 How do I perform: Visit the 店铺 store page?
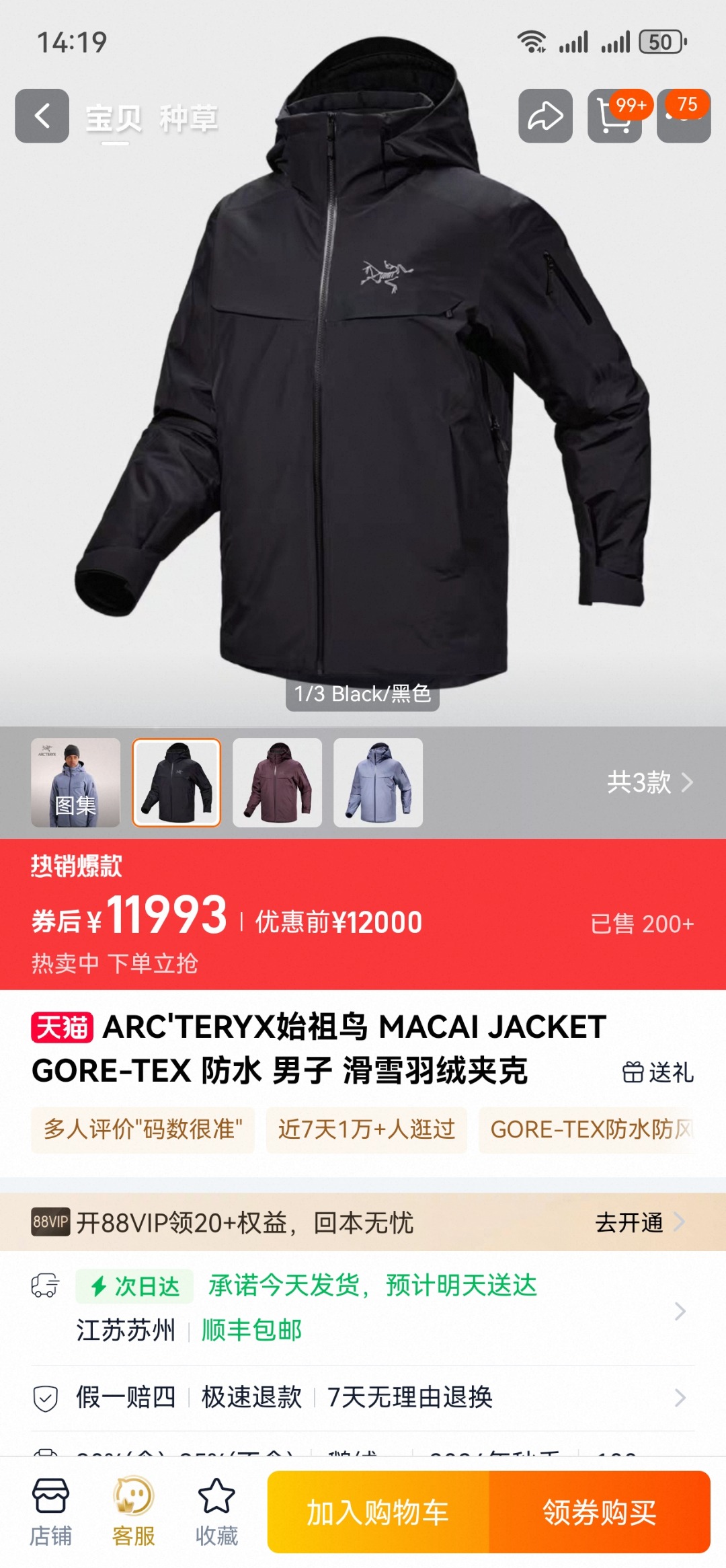51,1512
